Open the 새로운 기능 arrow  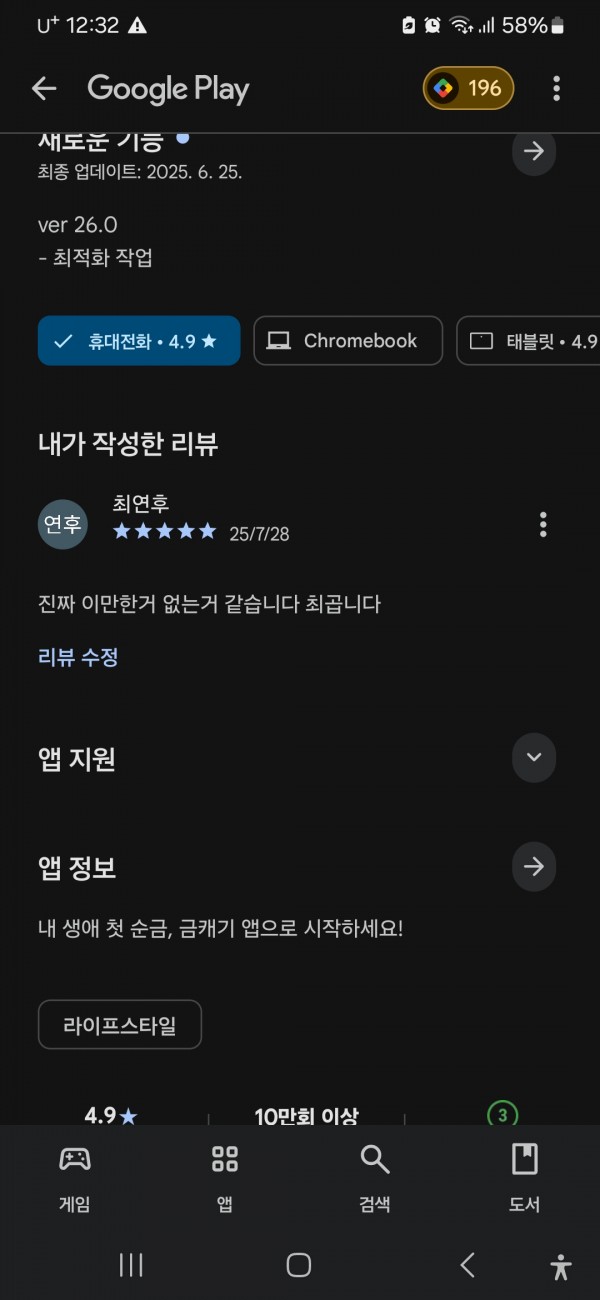[534, 151]
